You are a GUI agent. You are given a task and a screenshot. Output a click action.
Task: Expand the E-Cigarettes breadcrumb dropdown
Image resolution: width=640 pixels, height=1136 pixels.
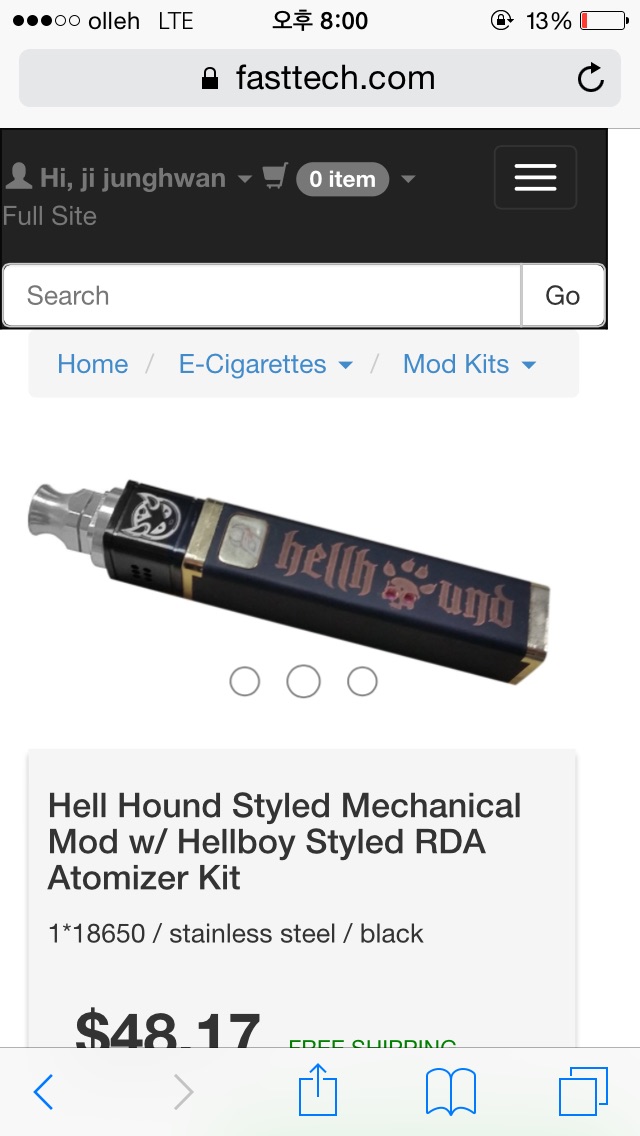click(265, 364)
